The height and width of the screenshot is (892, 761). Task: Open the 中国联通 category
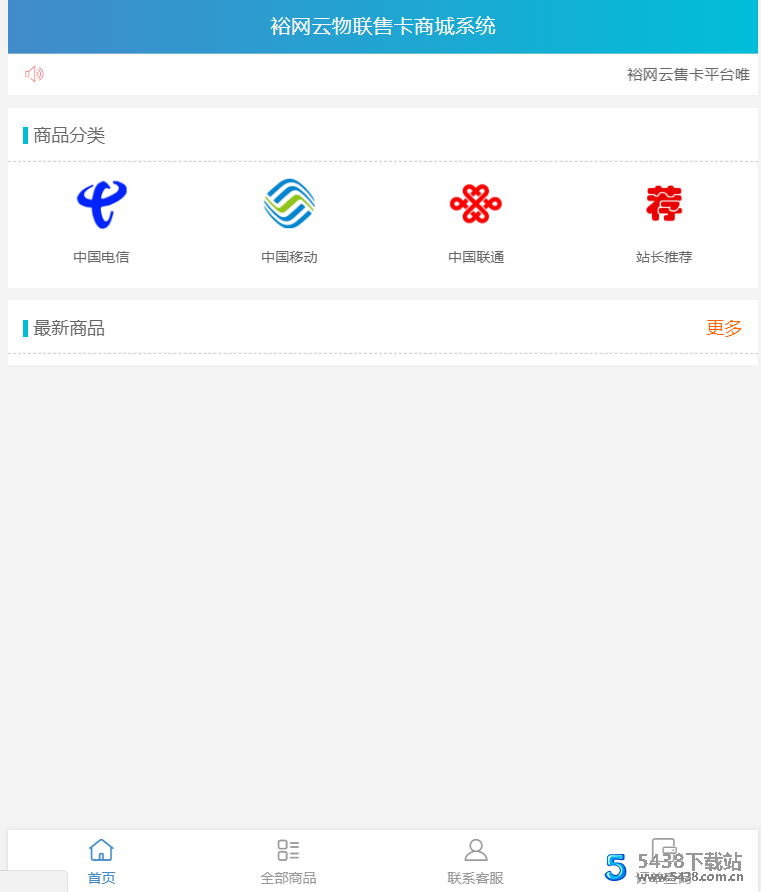pos(476,220)
